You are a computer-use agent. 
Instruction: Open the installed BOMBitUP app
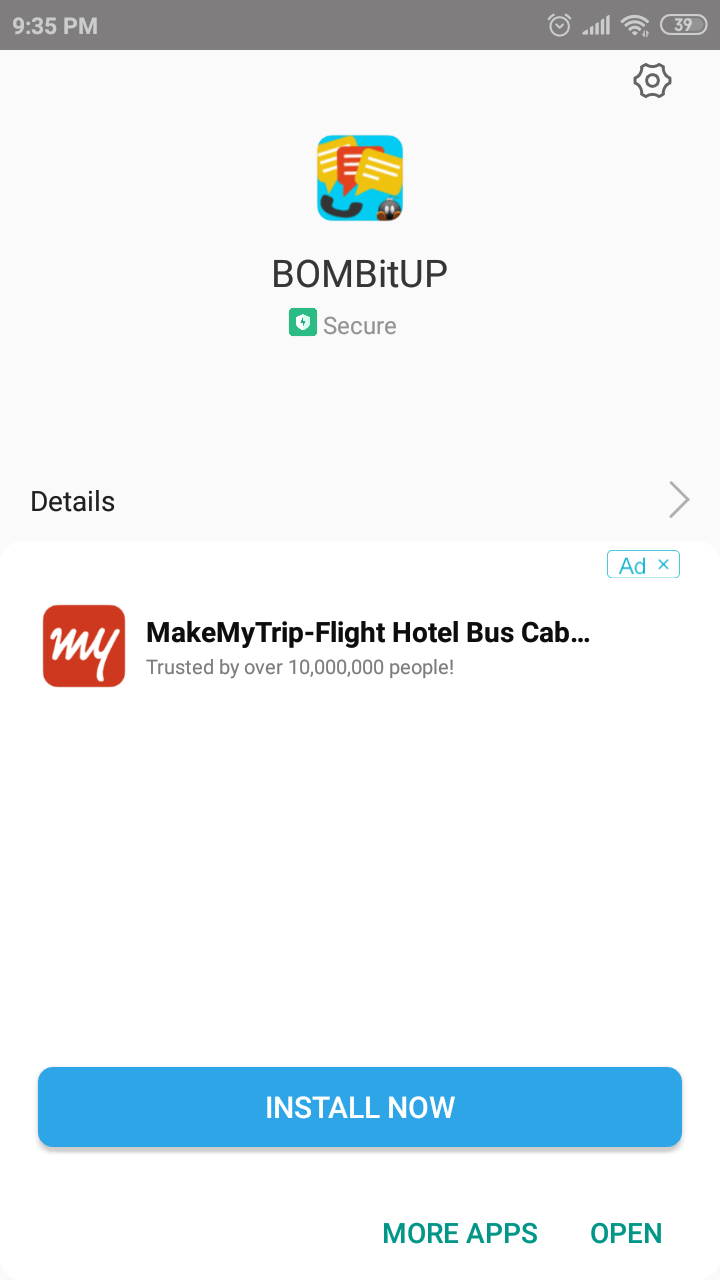click(x=626, y=1234)
